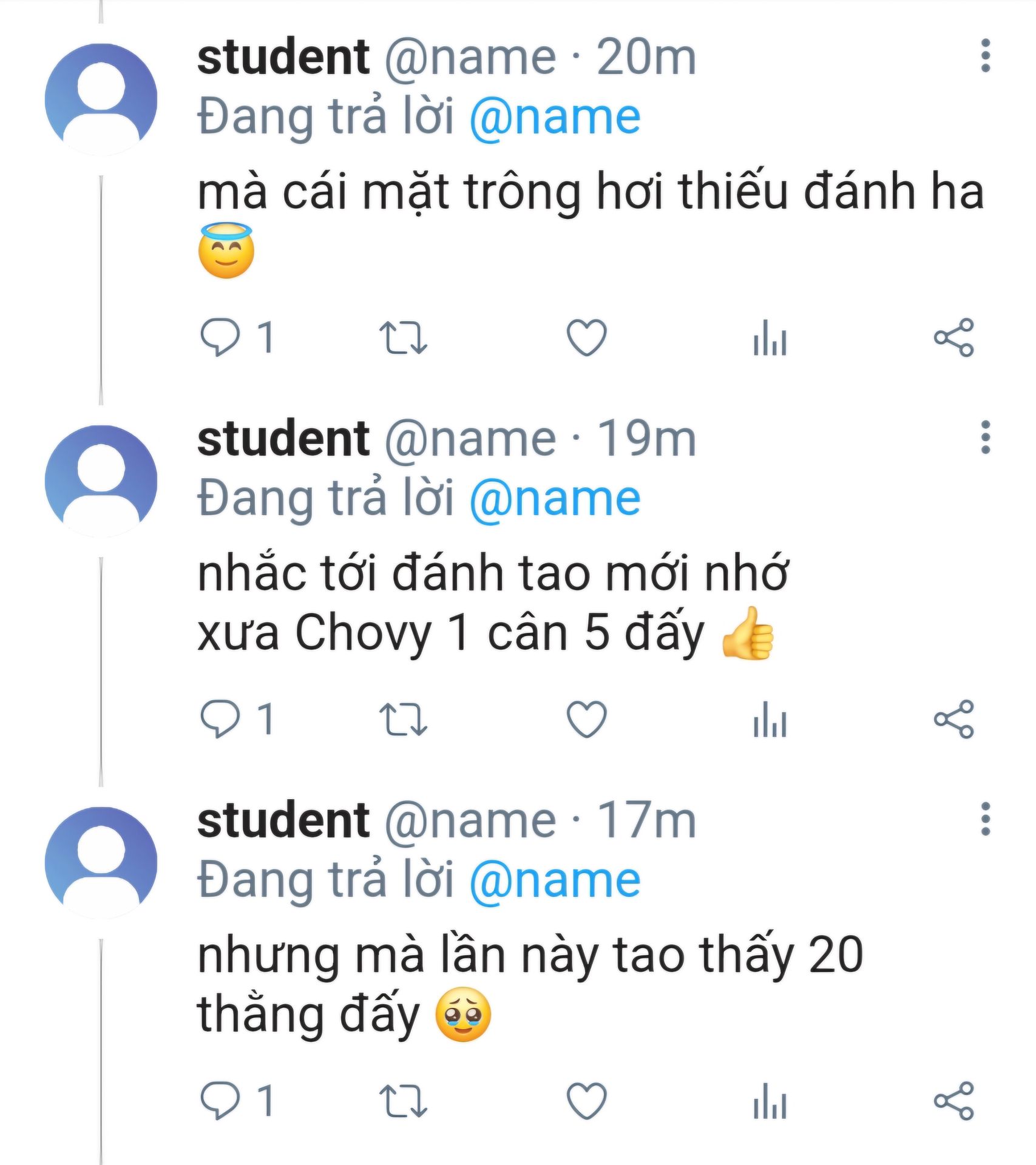The image size is (1036, 1165).
Task: View analytics for the 19m tweet
Action: (x=770, y=719)
